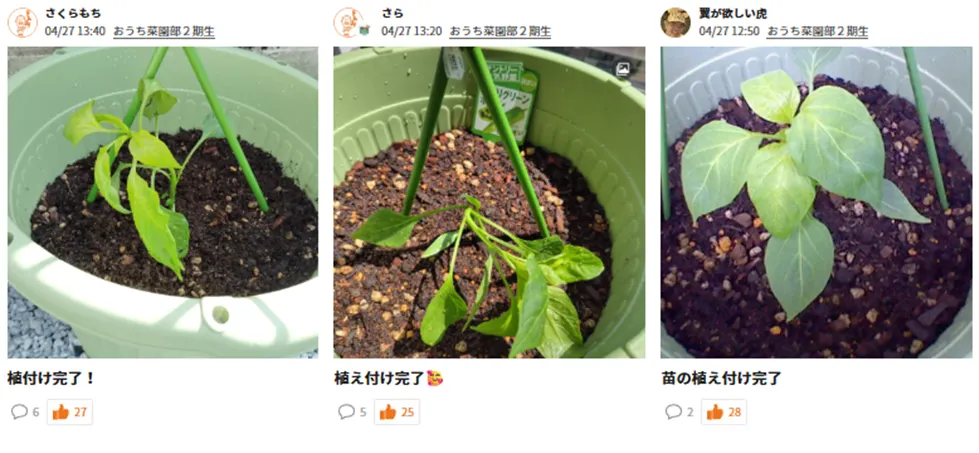Open comments on さら's post

(352, 412)
